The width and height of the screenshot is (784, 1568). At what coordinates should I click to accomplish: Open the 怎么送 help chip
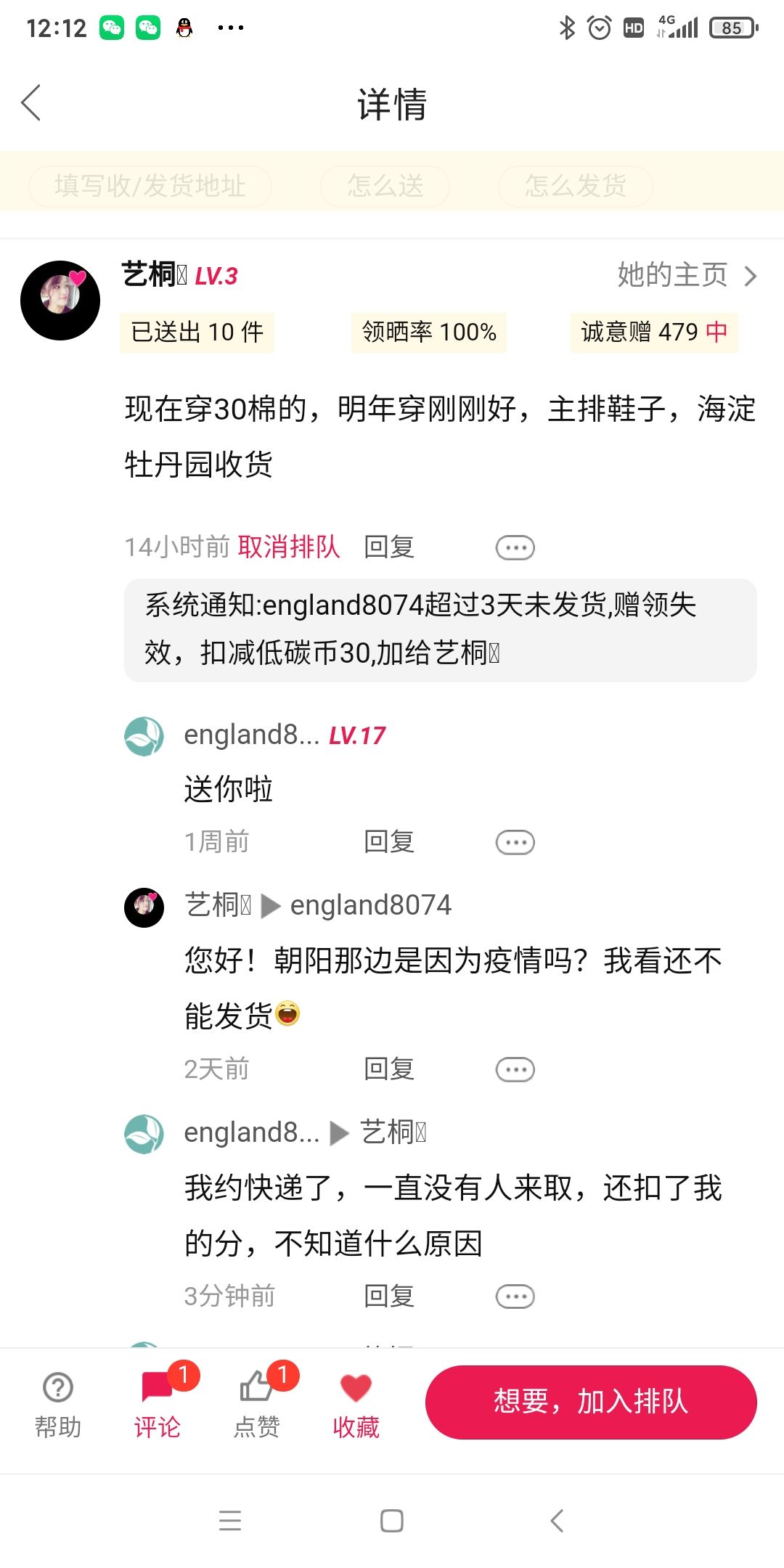click(x=385, y=186)
